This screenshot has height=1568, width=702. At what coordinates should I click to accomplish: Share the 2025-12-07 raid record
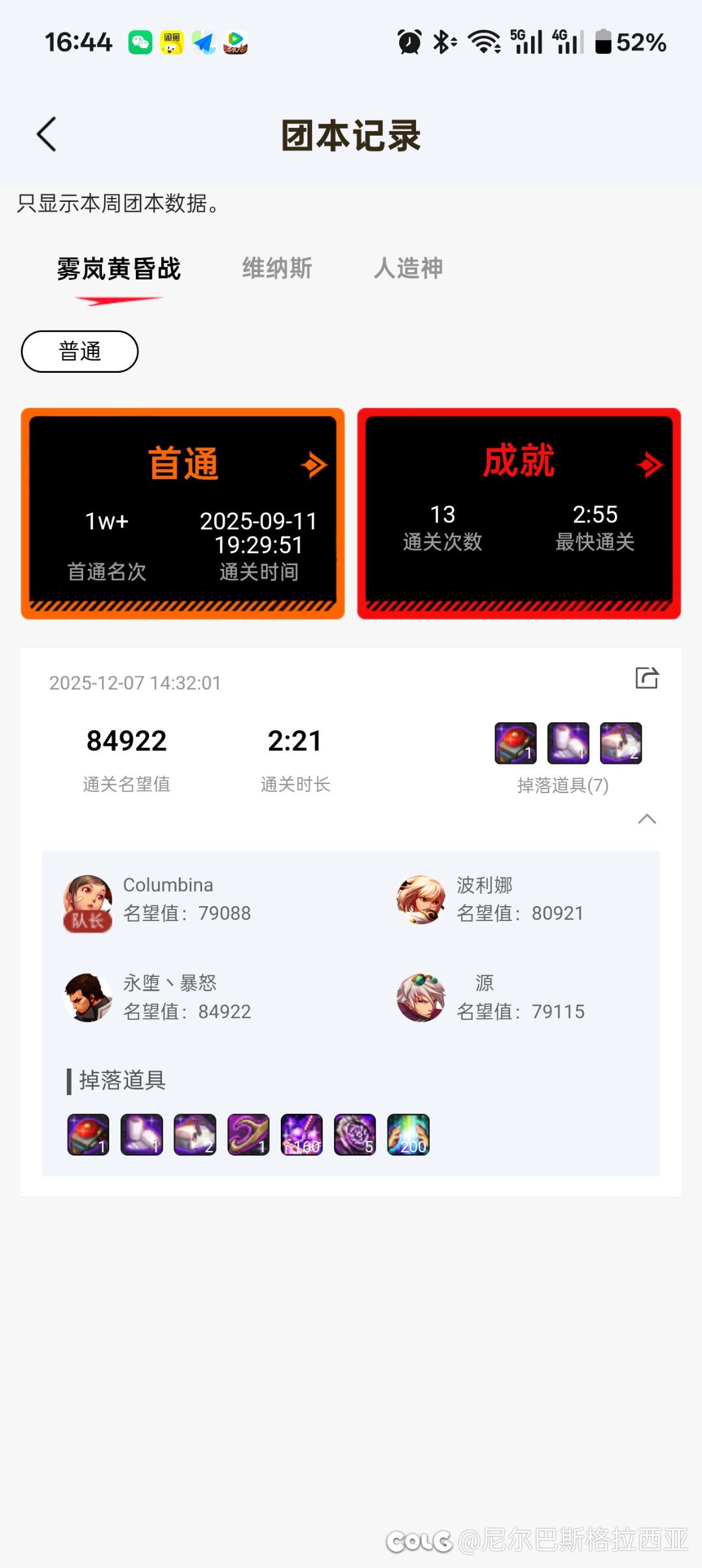[647, 678]
